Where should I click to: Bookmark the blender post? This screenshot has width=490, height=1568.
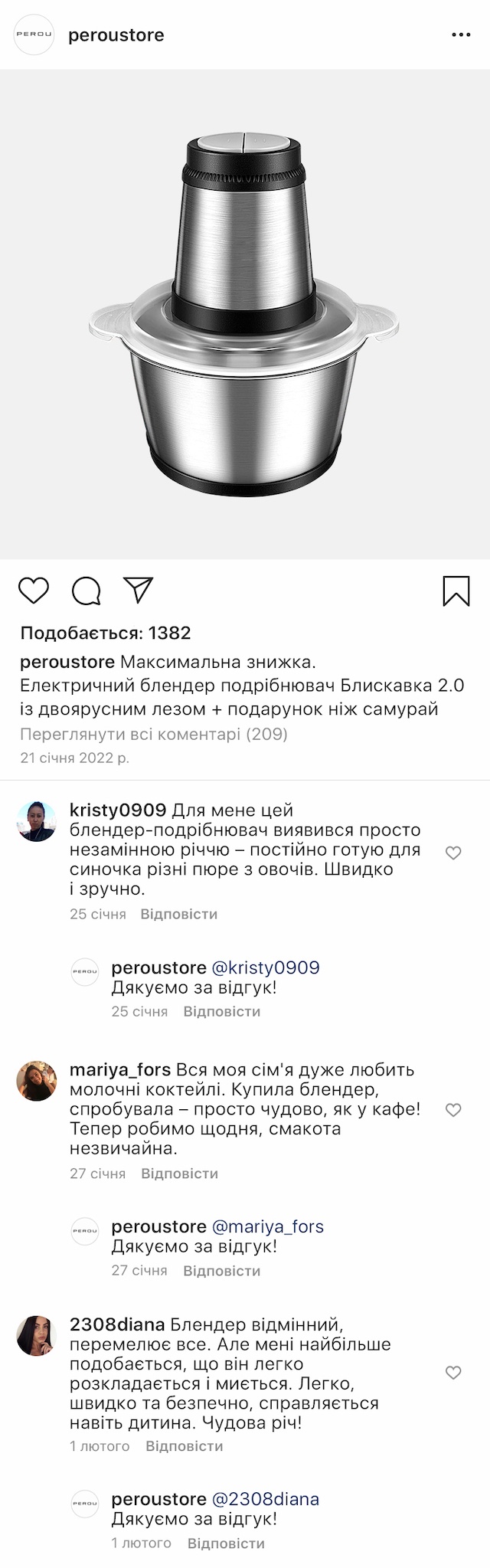point(456,591)
